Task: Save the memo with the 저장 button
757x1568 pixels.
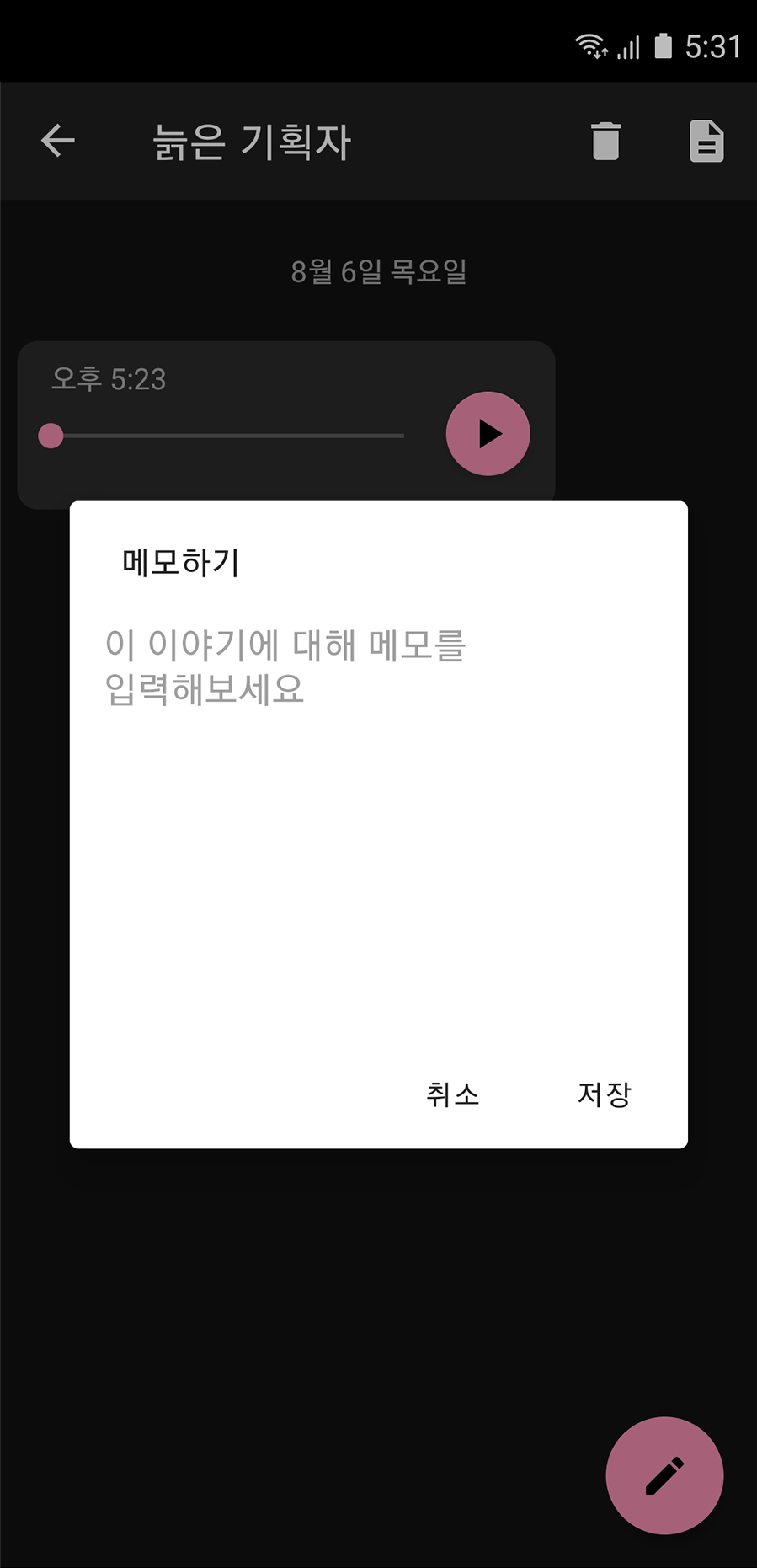Action: (604, 1094)
